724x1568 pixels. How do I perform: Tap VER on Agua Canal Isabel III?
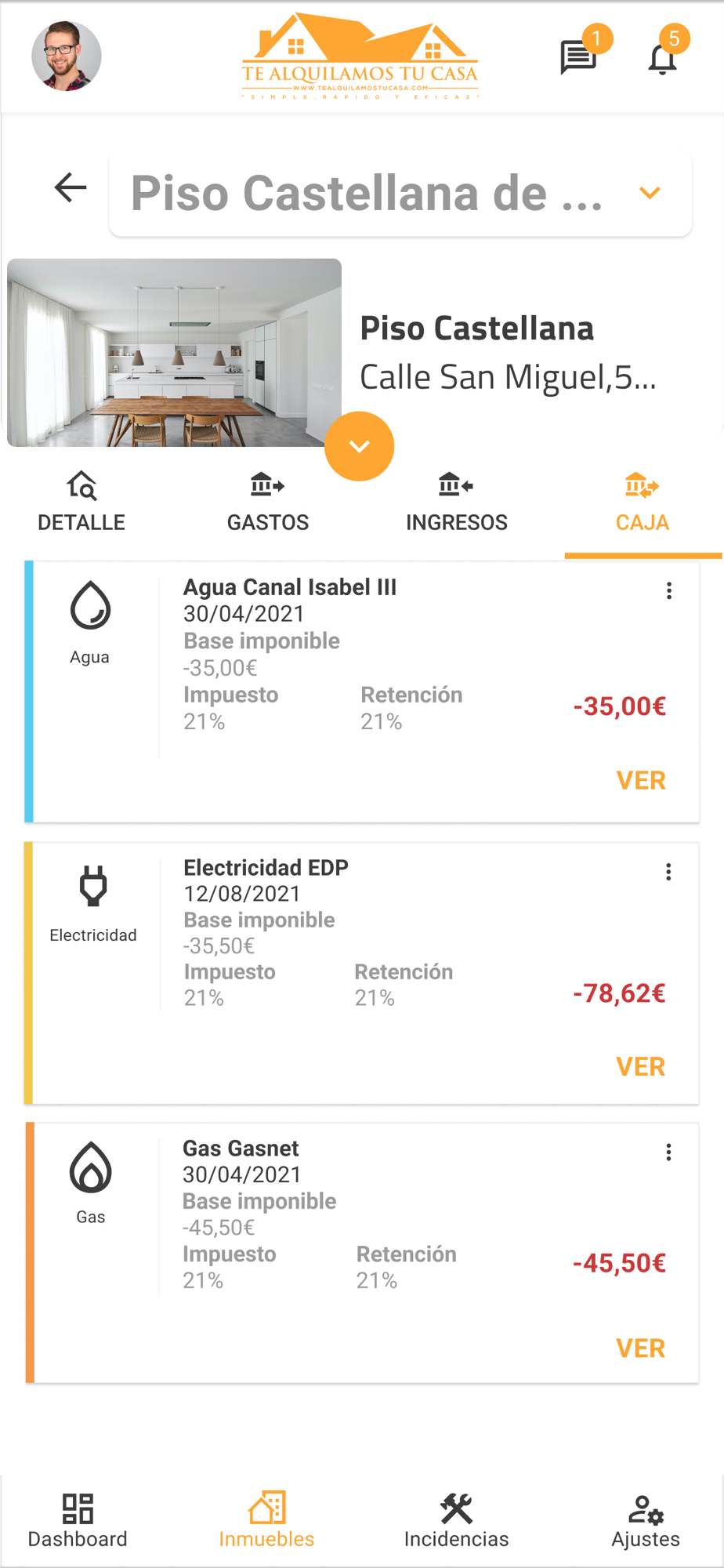tap(641, 780)
